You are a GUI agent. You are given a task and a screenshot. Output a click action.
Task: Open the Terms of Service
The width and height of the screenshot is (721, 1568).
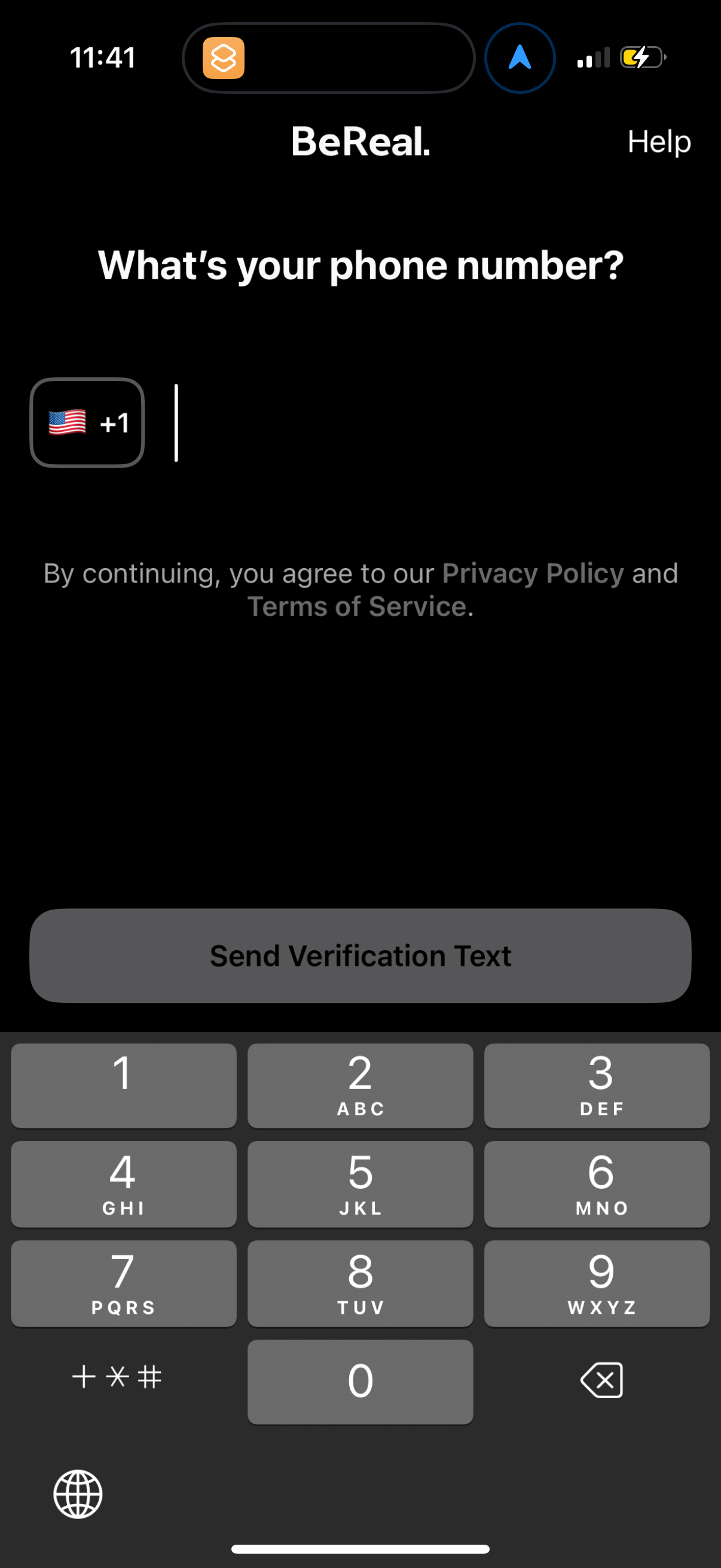pos(358,606)
